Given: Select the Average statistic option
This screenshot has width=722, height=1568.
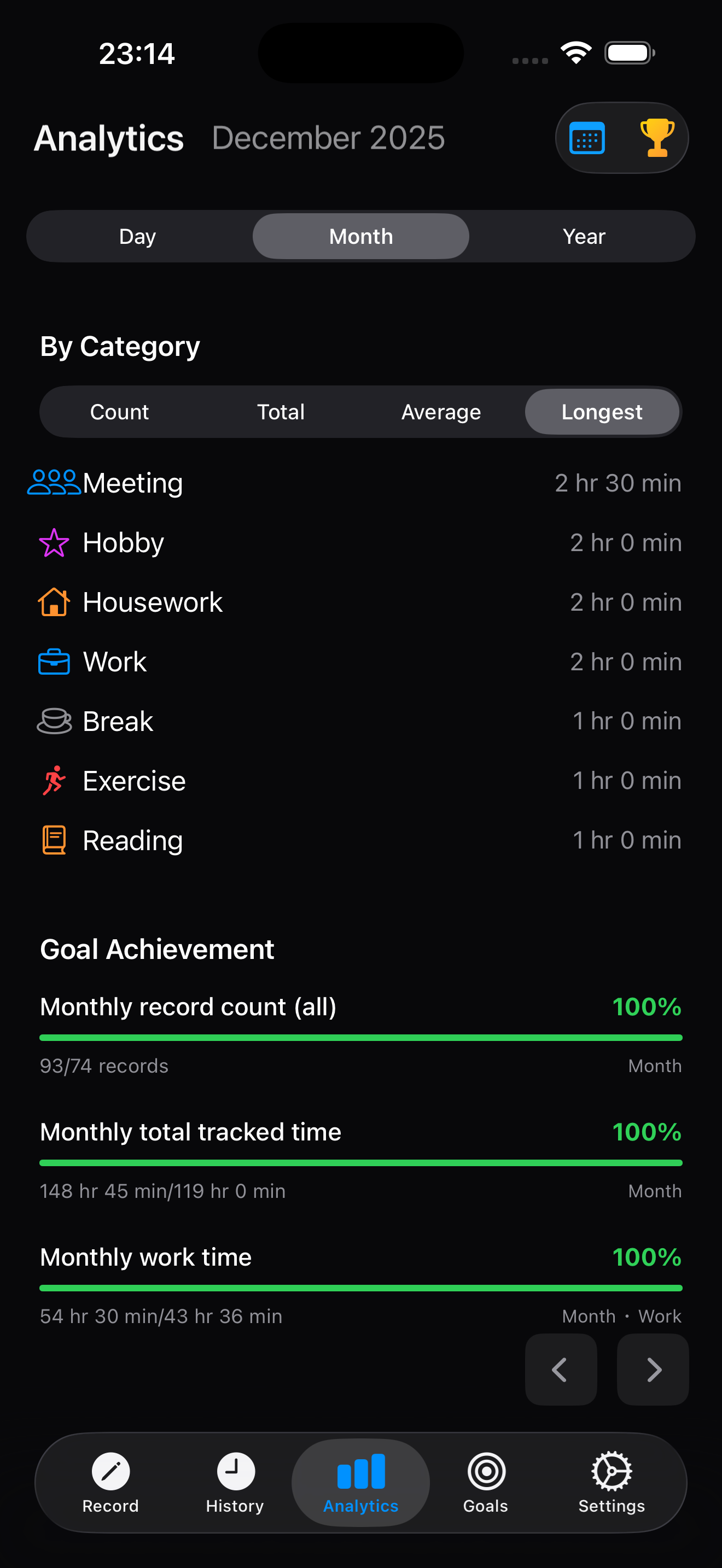Looking at the screenshot, I should [441, 412].
